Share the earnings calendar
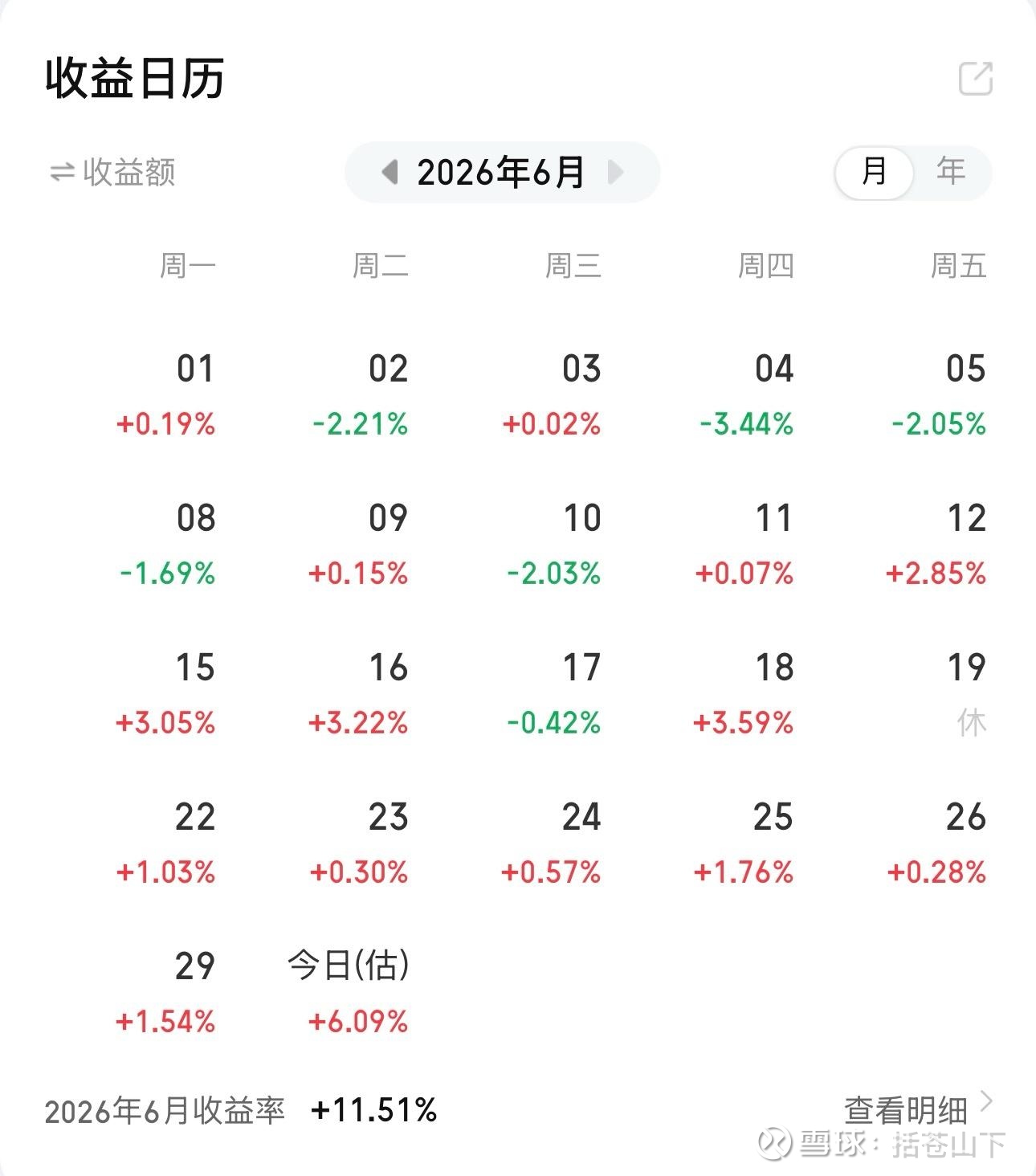Screen dimensions: 1036x1176 point(976,79)
